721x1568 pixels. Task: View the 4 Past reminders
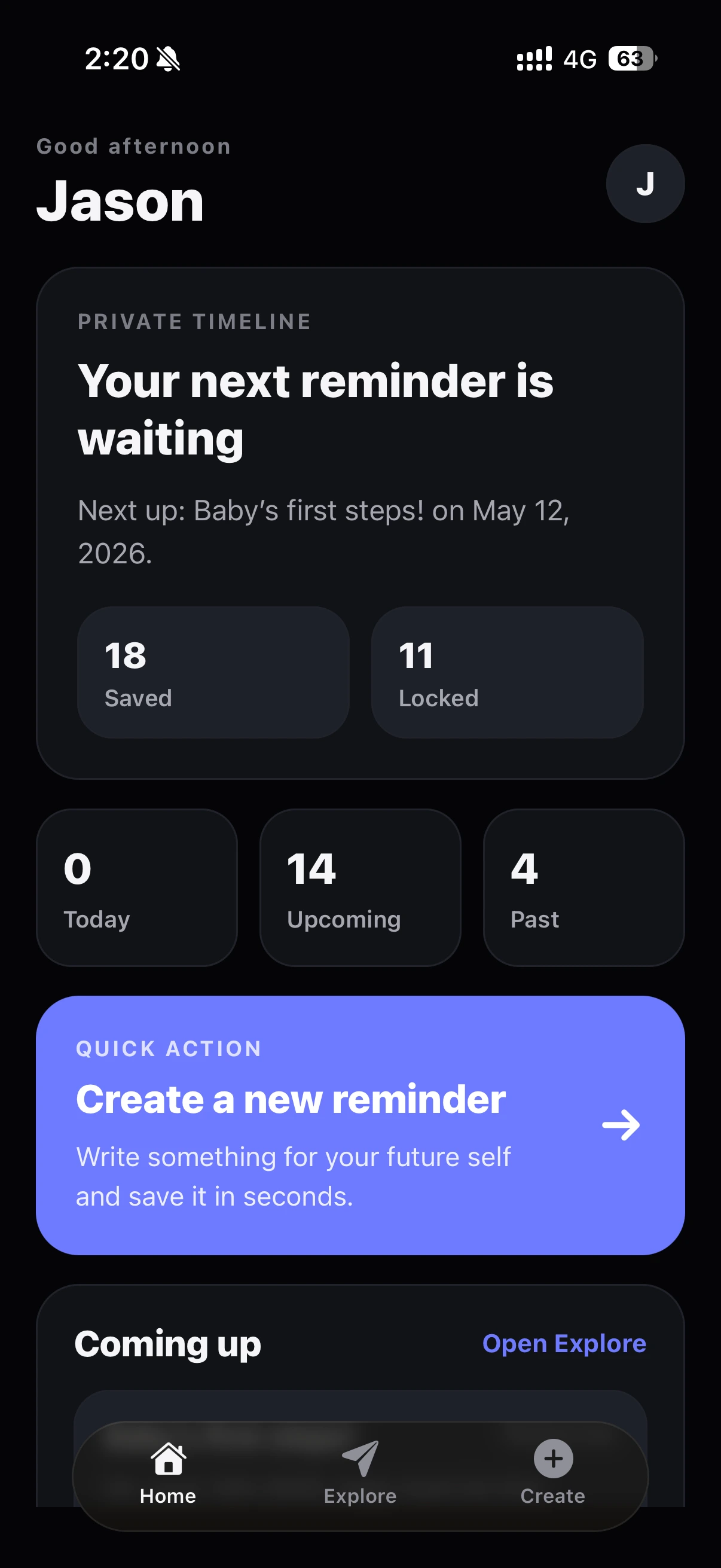[x=583, y=887]
